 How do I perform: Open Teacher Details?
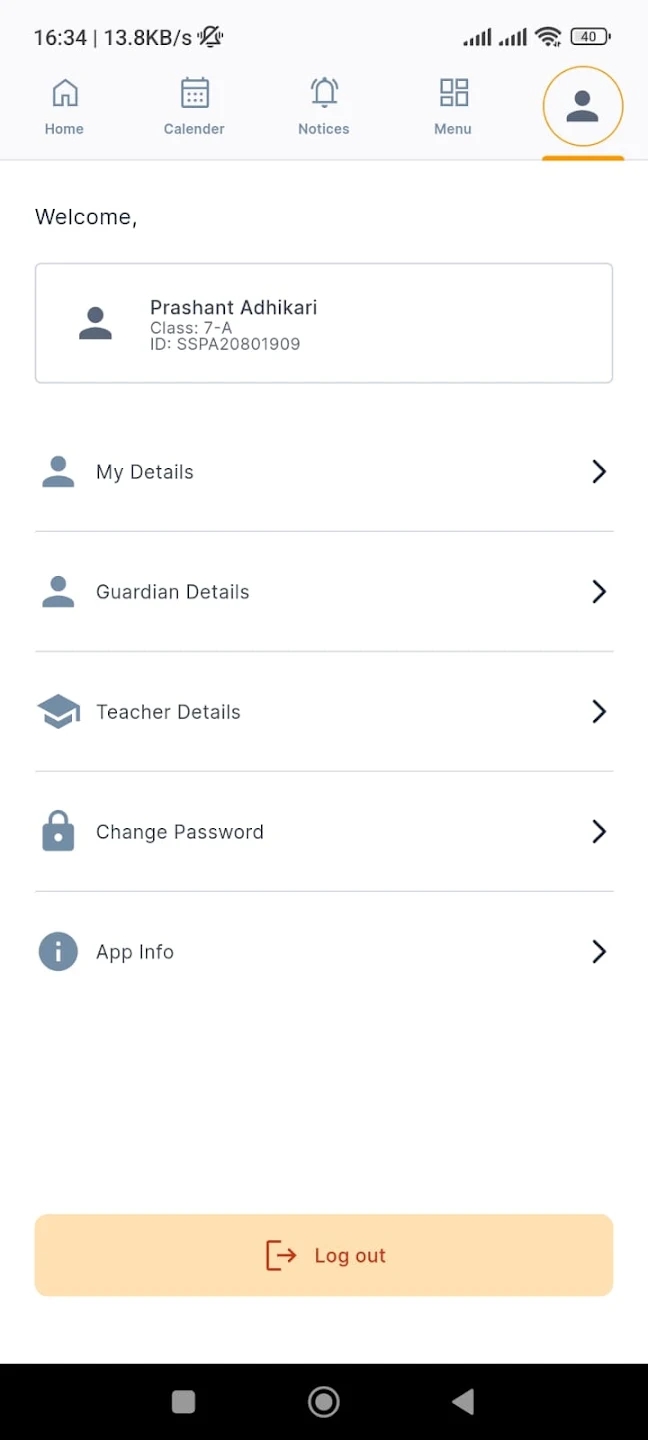324,712
